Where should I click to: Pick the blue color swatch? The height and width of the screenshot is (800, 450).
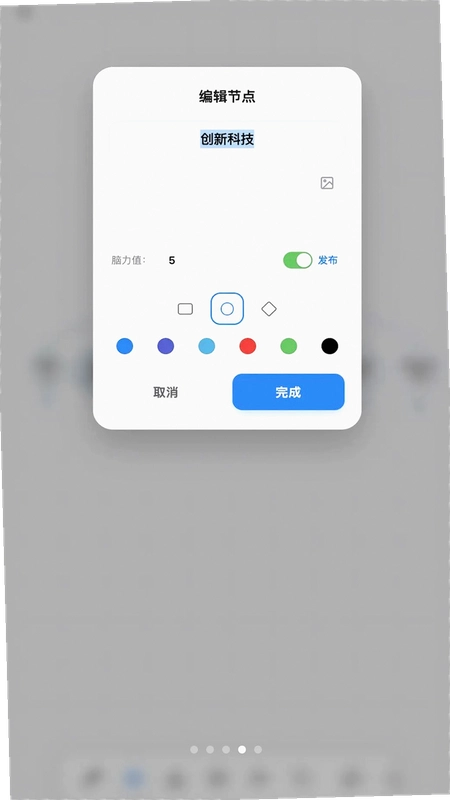125,346
